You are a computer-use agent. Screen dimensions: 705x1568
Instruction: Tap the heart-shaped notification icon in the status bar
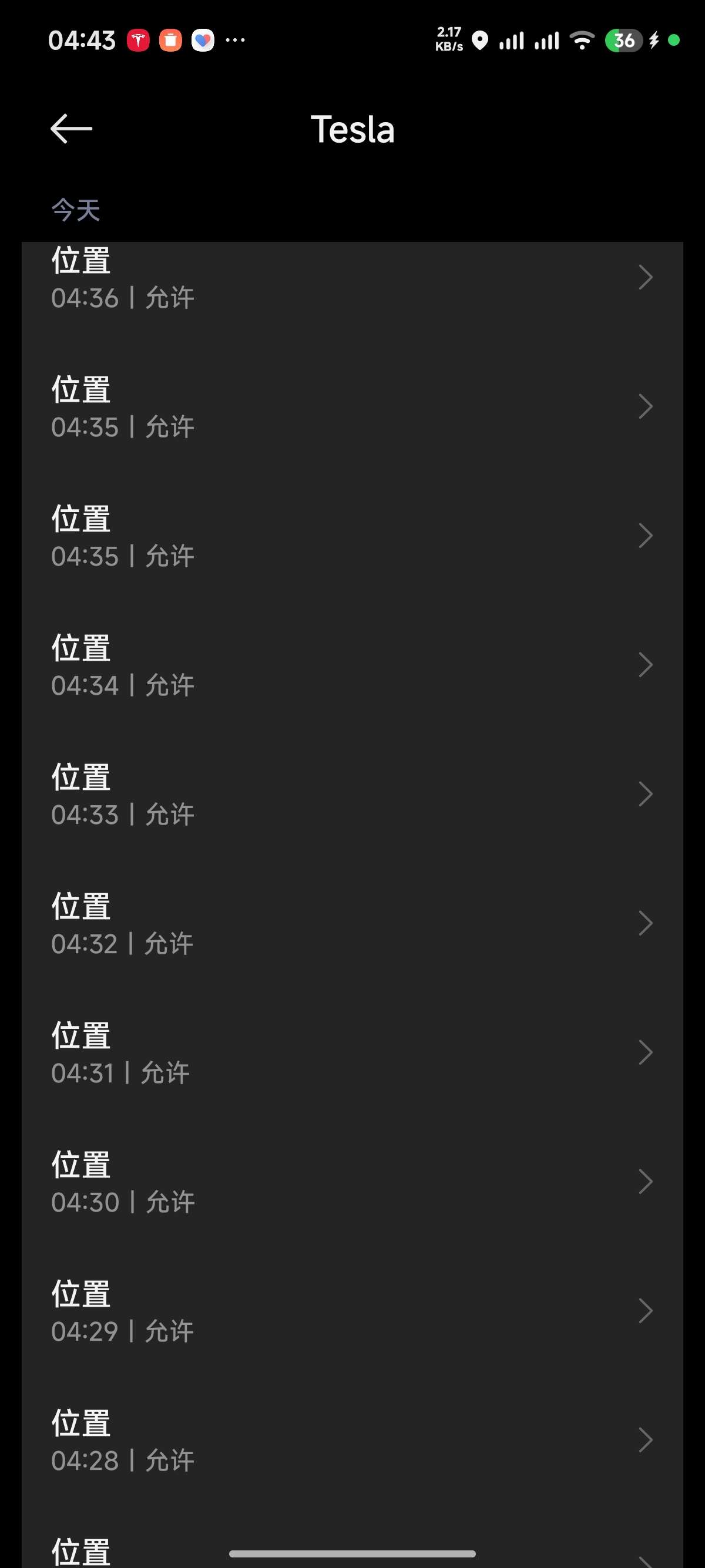point(203,40)
